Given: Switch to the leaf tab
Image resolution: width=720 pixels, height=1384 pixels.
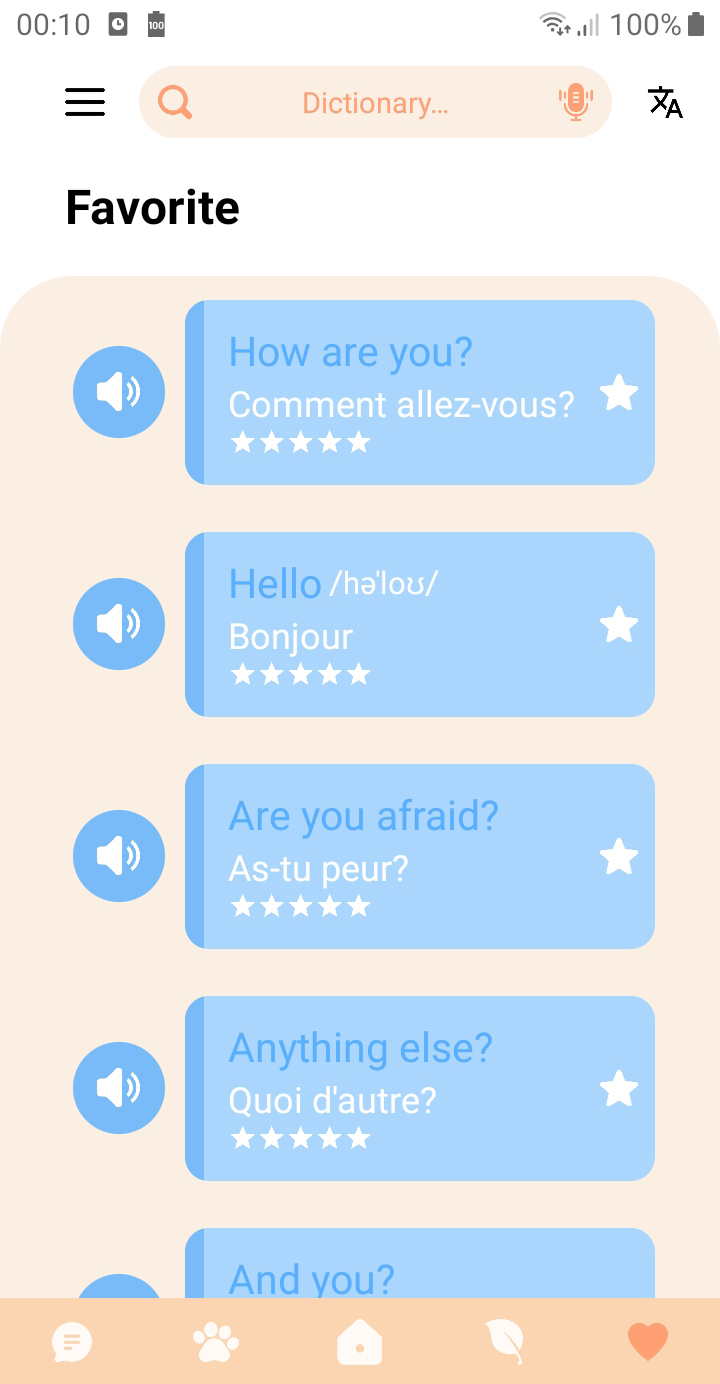Looking at the screenshot, I should 505,1342.
